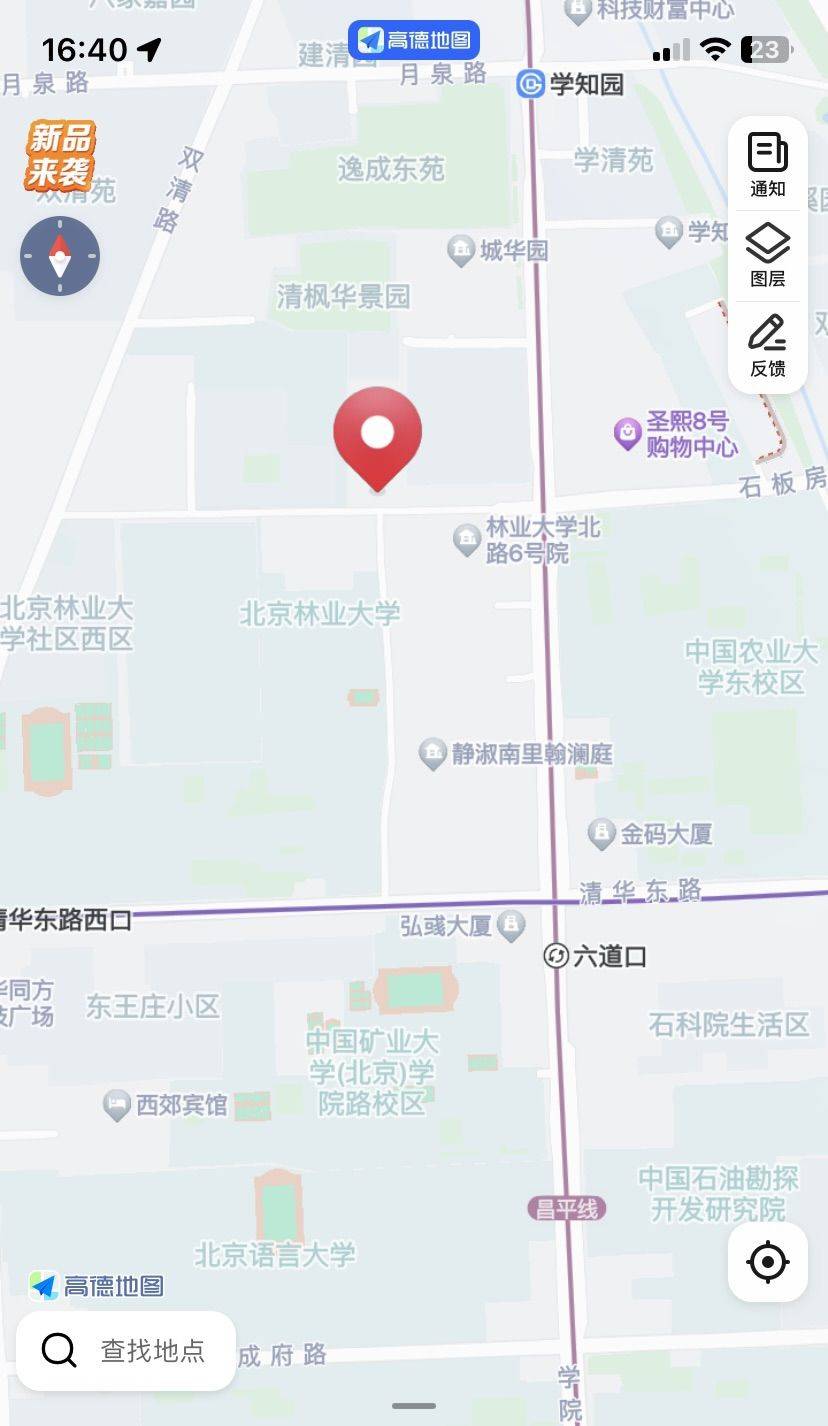Open the 林业大学北路6号院 marker

click(467, 539)
